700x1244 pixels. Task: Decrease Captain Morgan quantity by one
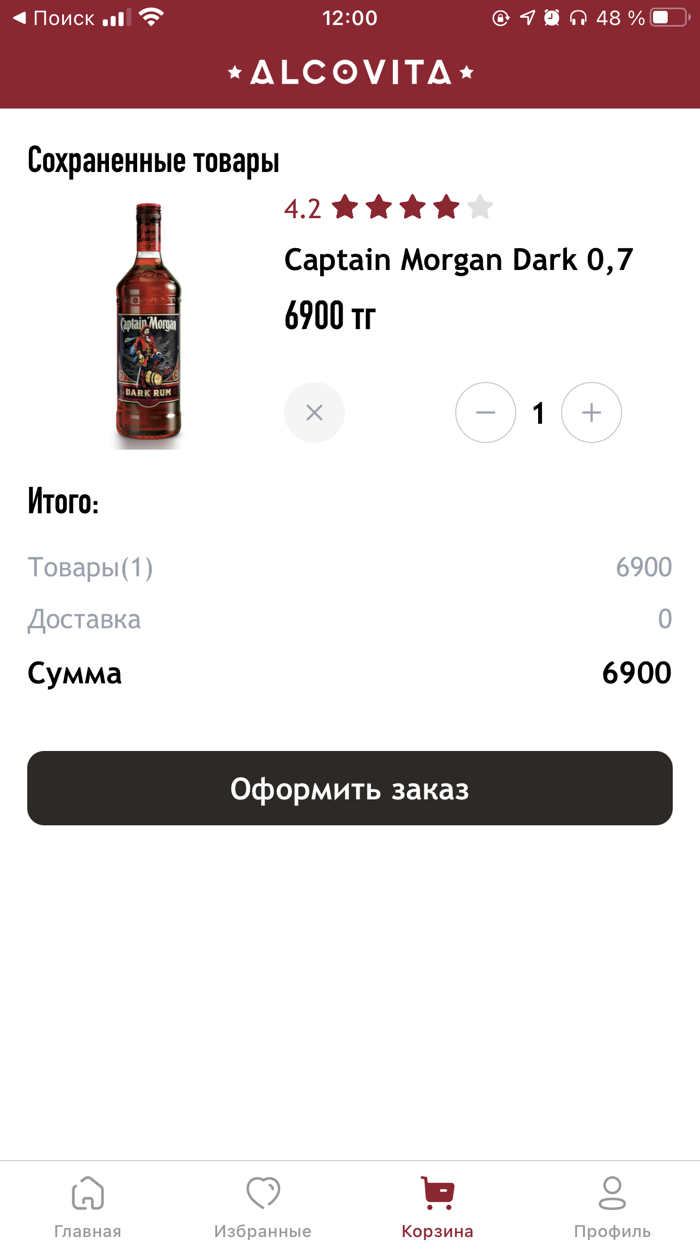click(485, 412)
